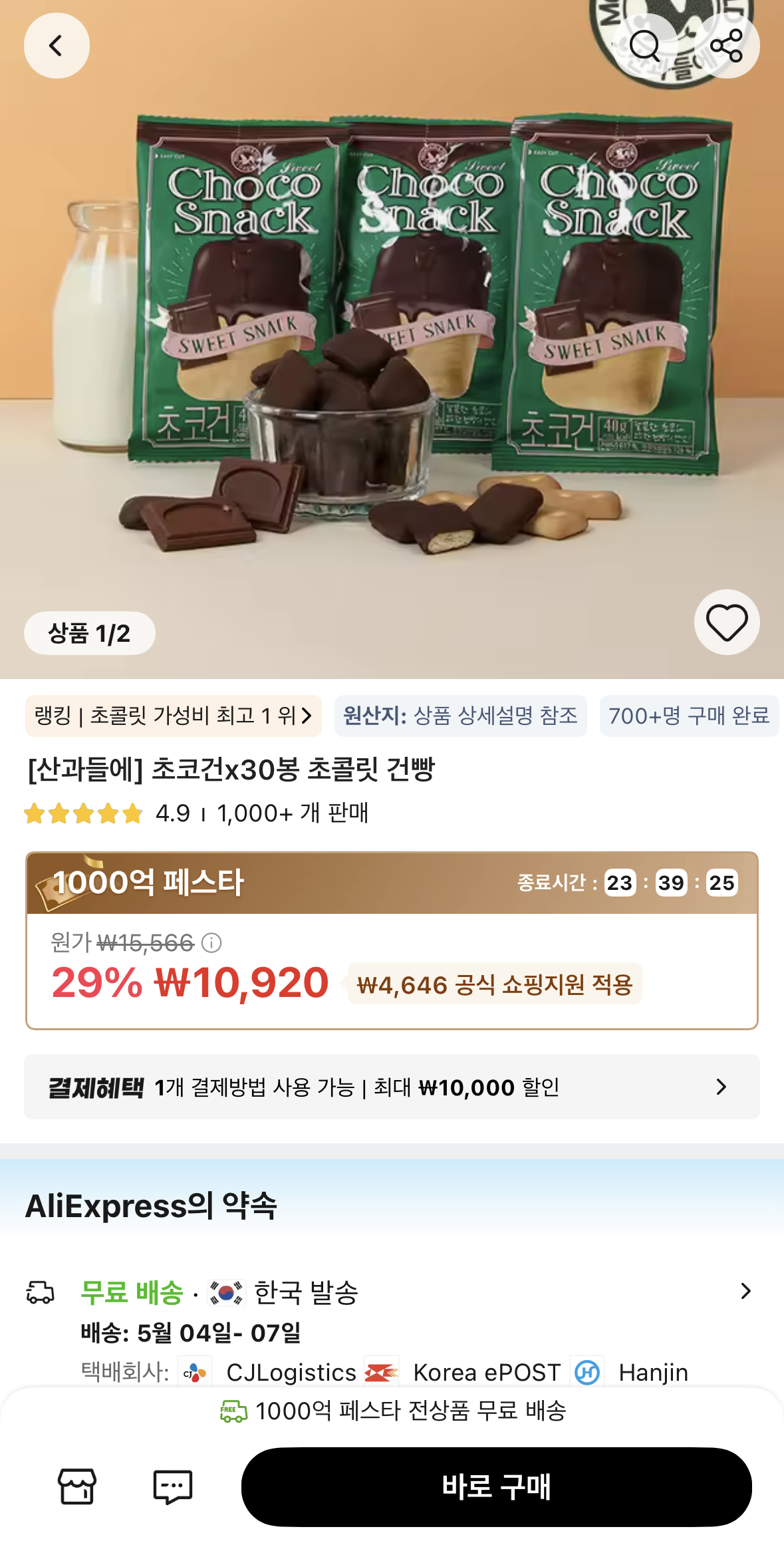Image resolution: width=784 pixels, height=1547 pixels.
Task: Click the 700+명 구매 완료 badge
Action: click(688, 717)
